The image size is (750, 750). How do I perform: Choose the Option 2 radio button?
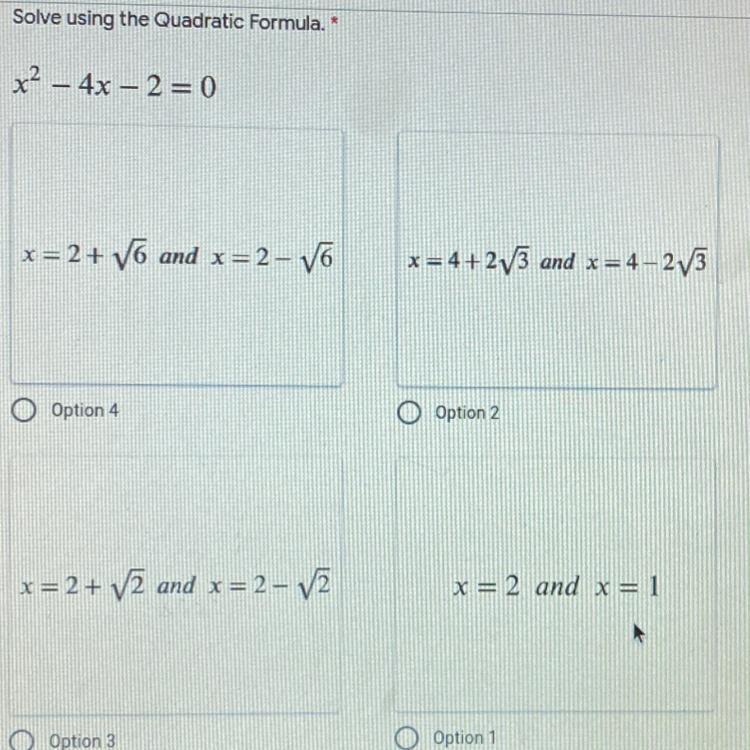click(x=407, y=412)
